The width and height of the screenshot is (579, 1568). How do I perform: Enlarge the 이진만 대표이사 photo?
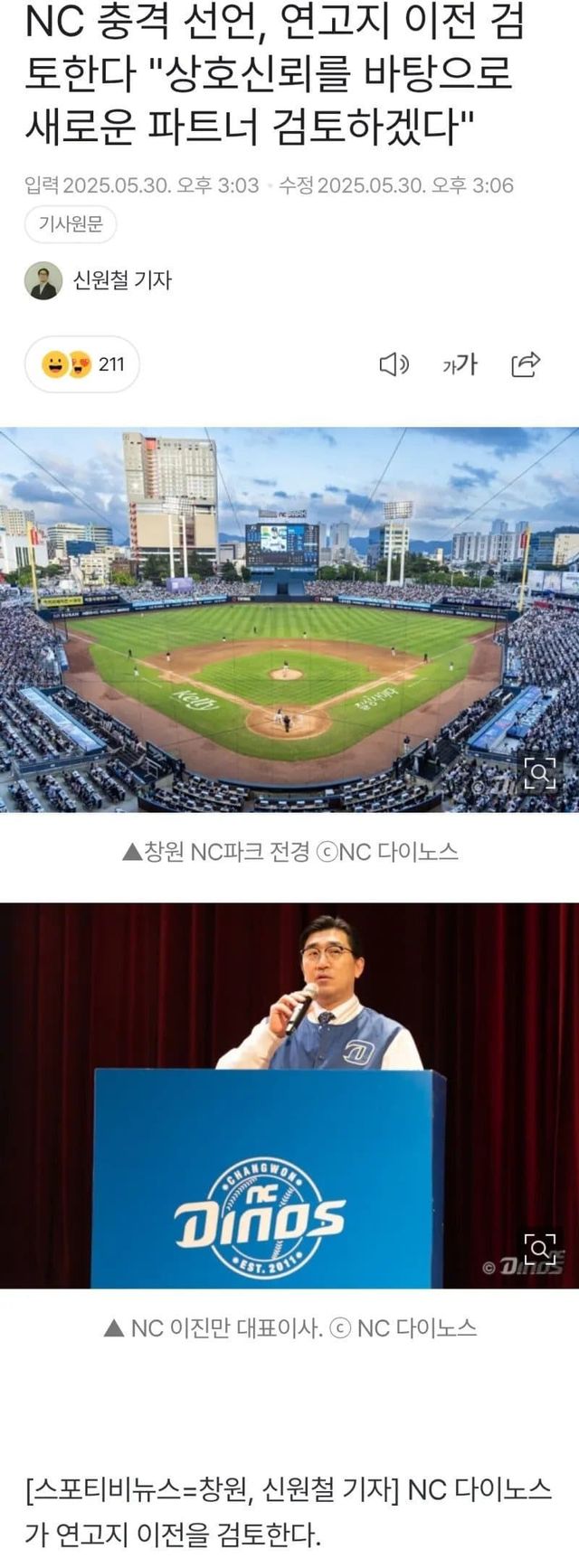[x=540, y=1250]
